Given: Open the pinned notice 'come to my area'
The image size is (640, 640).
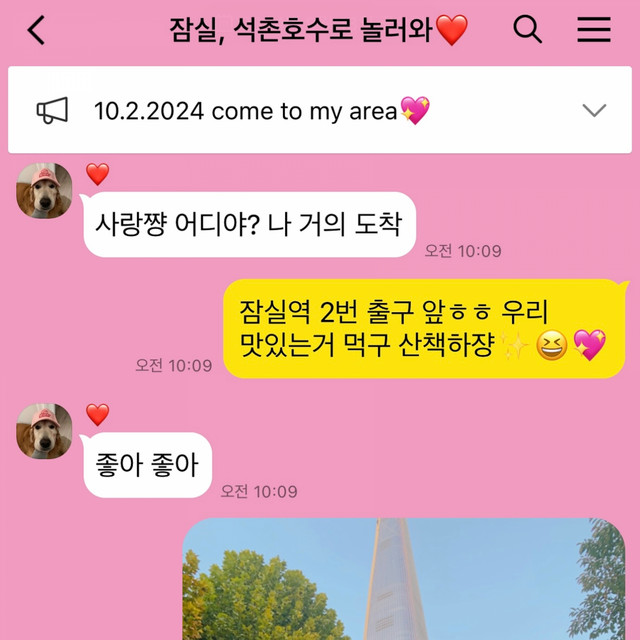Looking at the screenshot, I should click(260, 111).
